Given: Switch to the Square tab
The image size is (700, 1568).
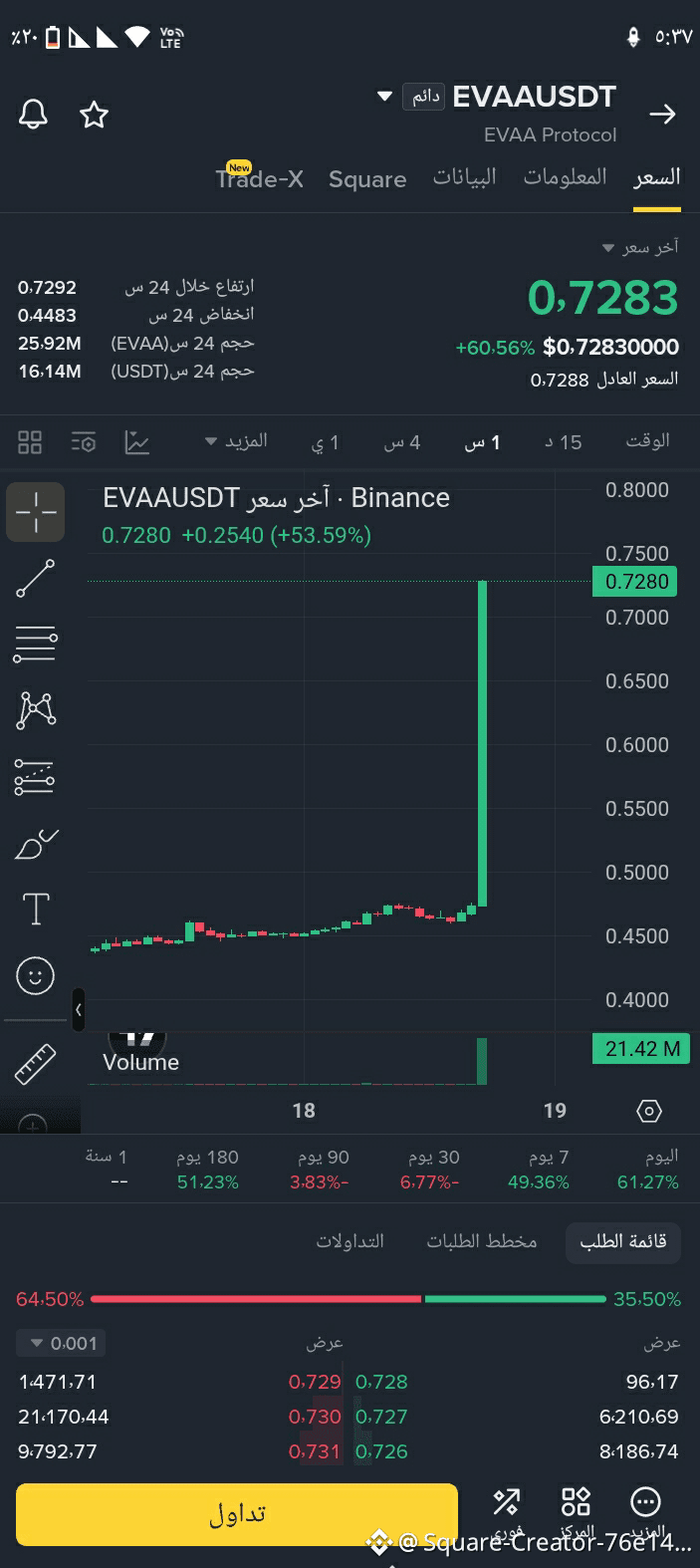Looking at the screenshot, I should 367,179.
